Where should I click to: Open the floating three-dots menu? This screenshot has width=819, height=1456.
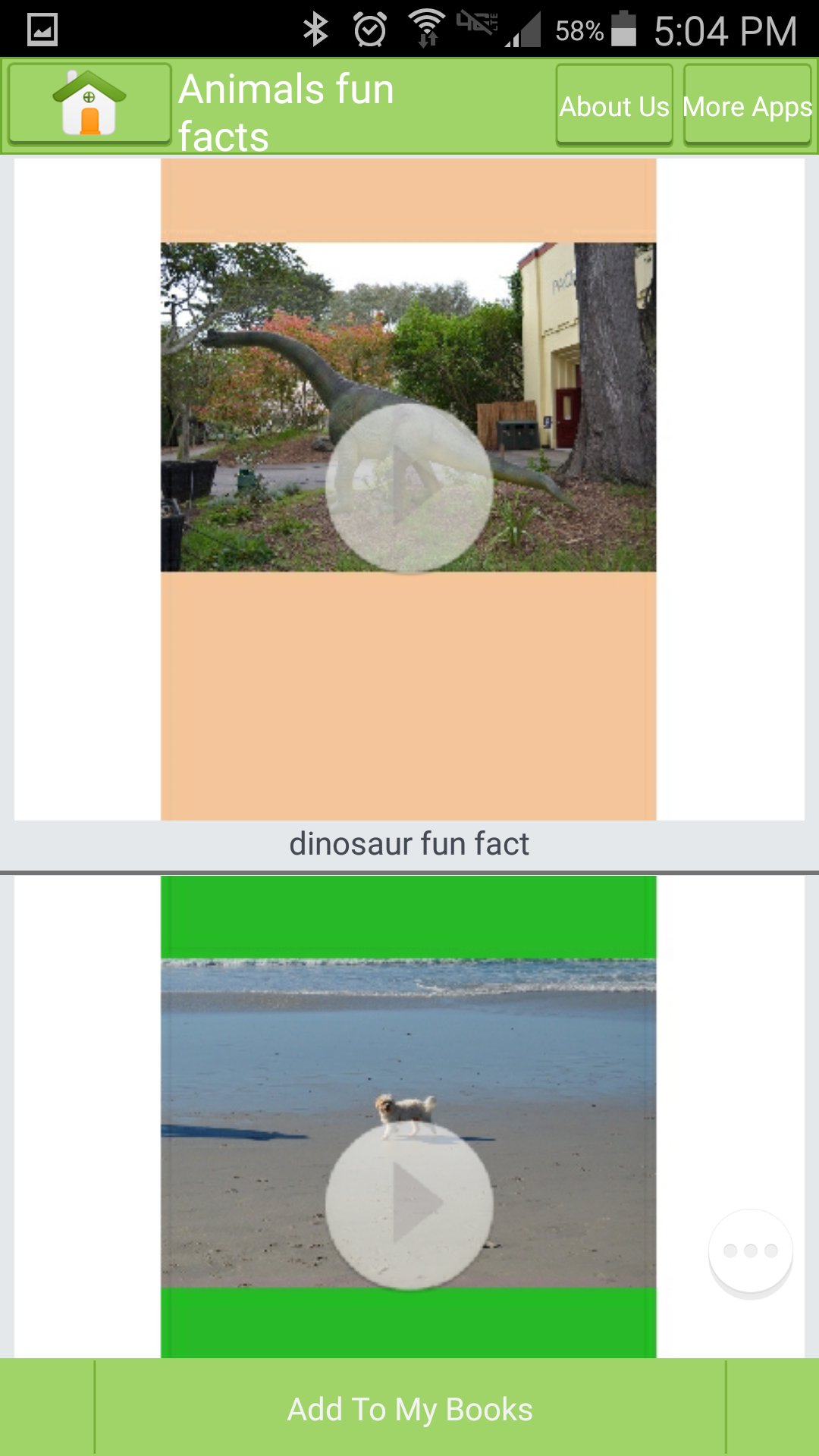tap(751, 1251)
